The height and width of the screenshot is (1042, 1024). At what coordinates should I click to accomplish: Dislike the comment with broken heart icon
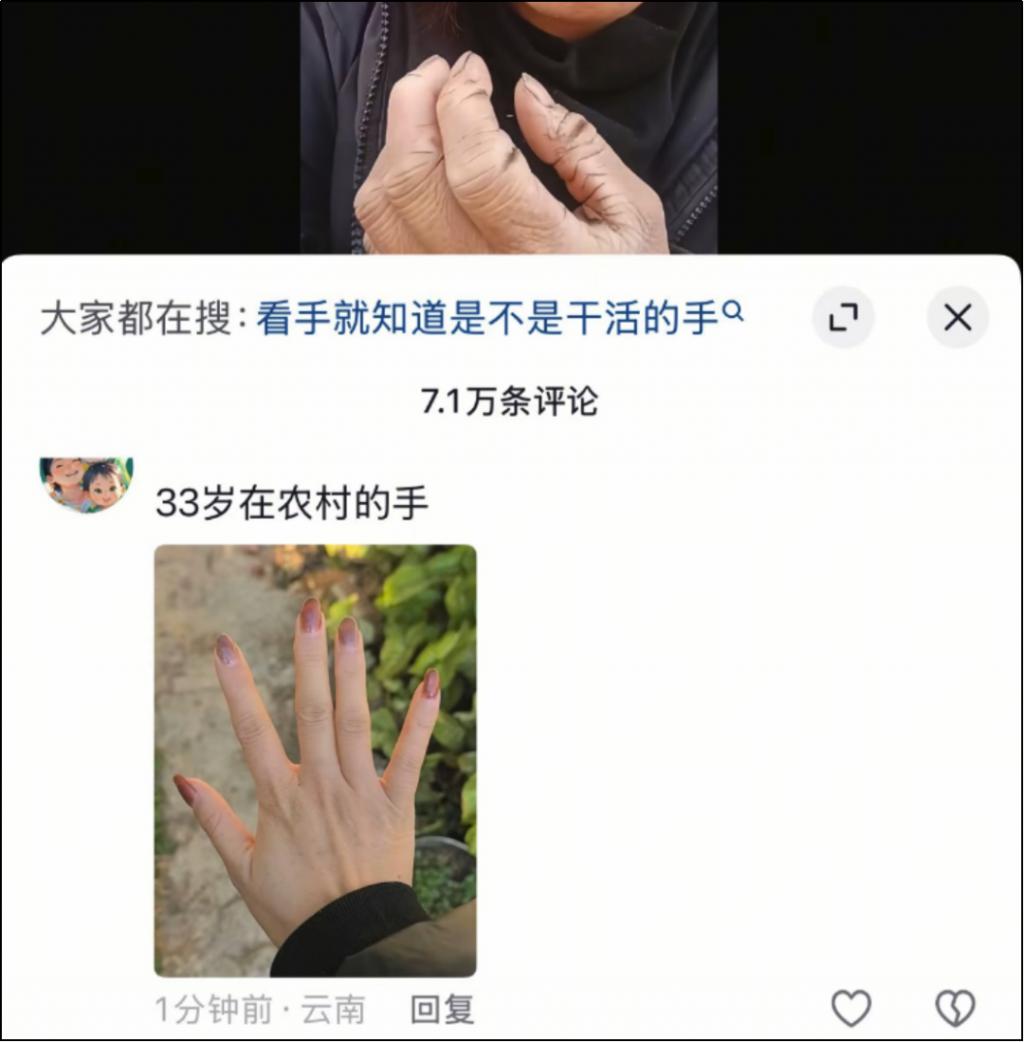click(x=954, y=1008)
